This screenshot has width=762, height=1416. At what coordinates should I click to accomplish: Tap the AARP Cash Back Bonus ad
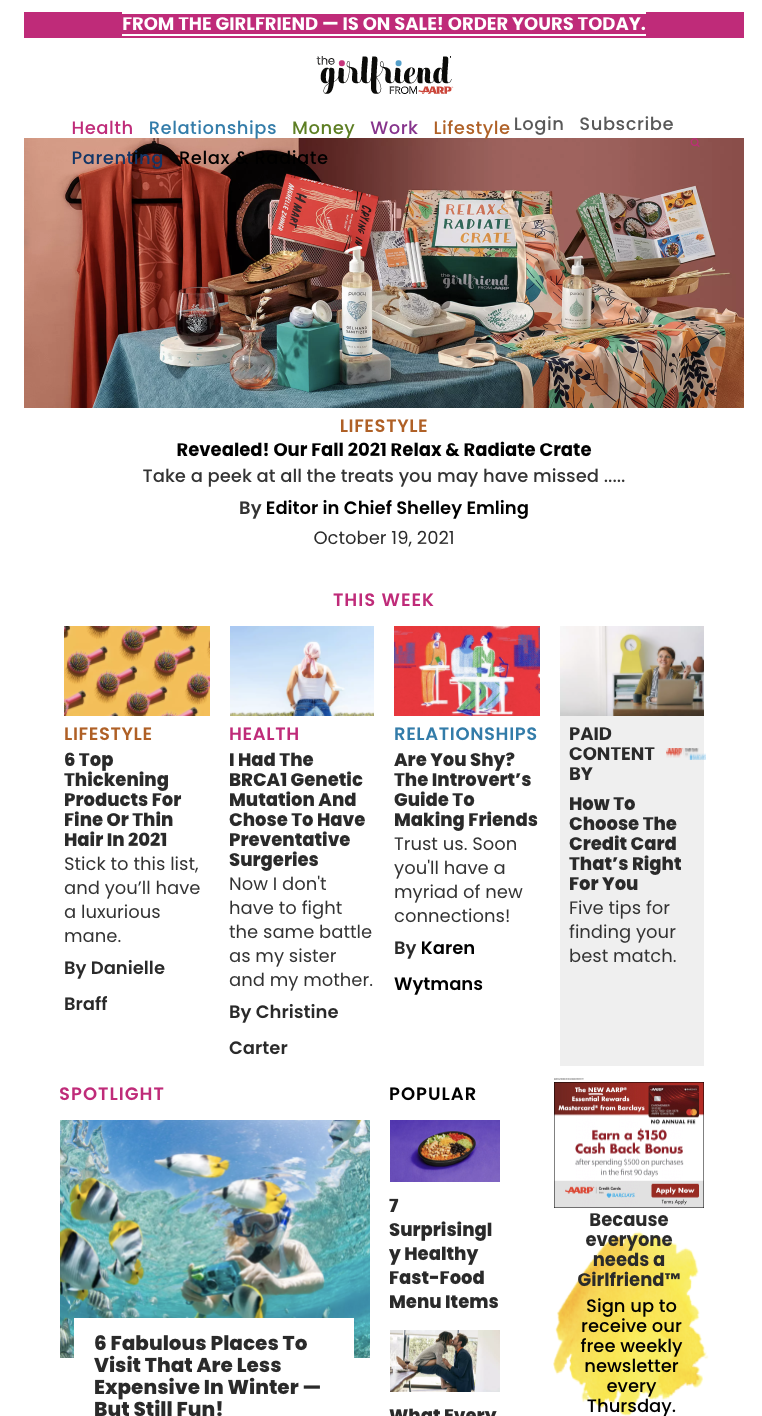[628, 1144]
